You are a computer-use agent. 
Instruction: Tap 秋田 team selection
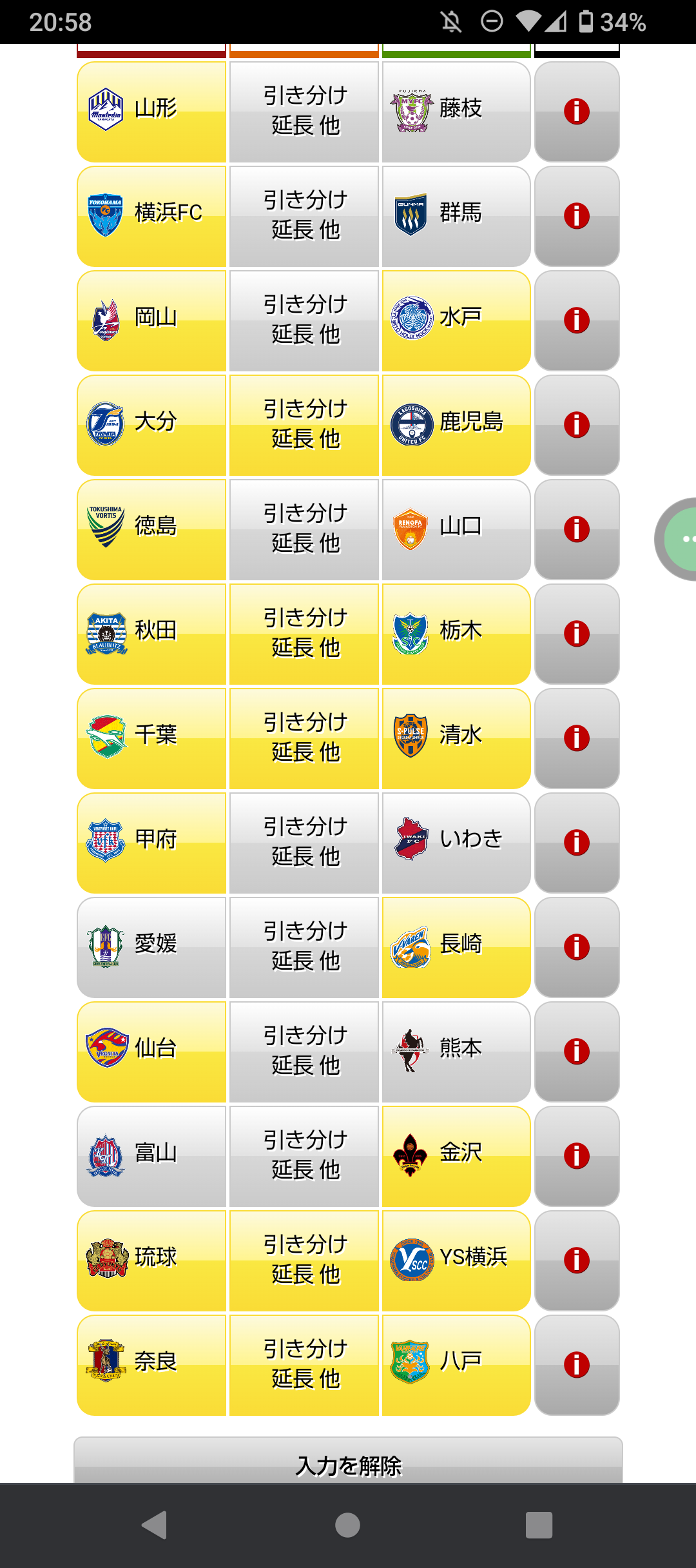click(x=151, y=634)
